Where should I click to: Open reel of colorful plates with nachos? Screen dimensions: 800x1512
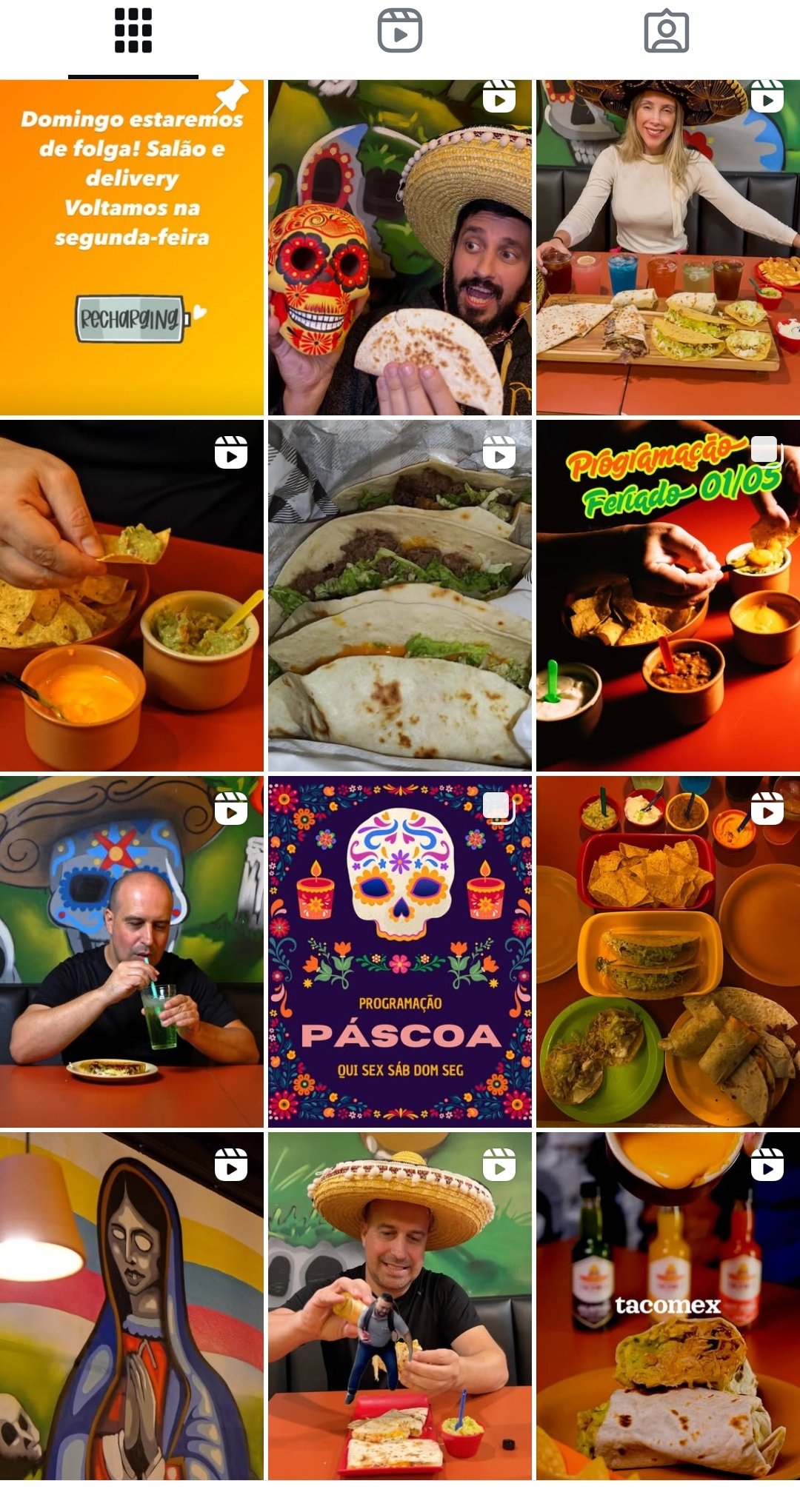668,951
